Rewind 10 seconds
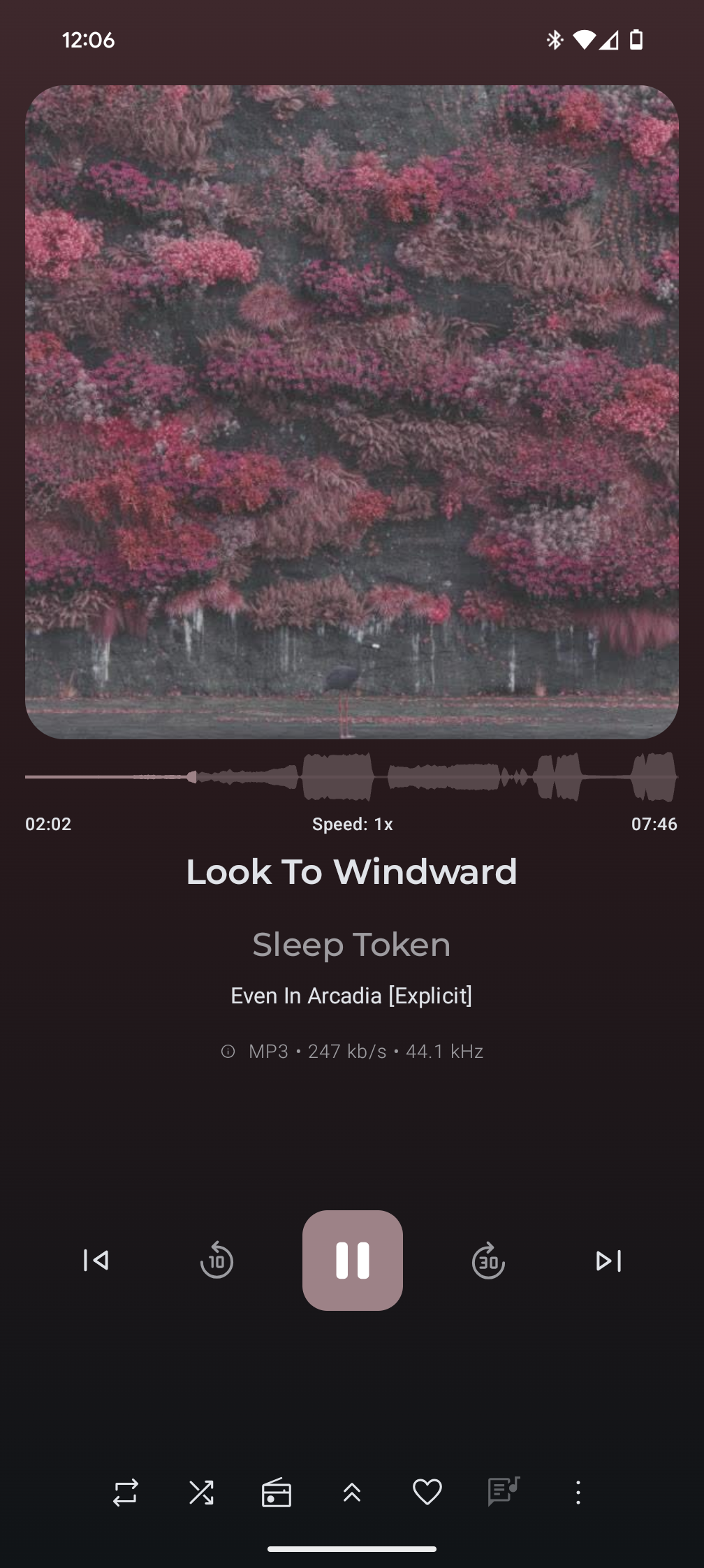The image size is (704, 1568). 217,1260
